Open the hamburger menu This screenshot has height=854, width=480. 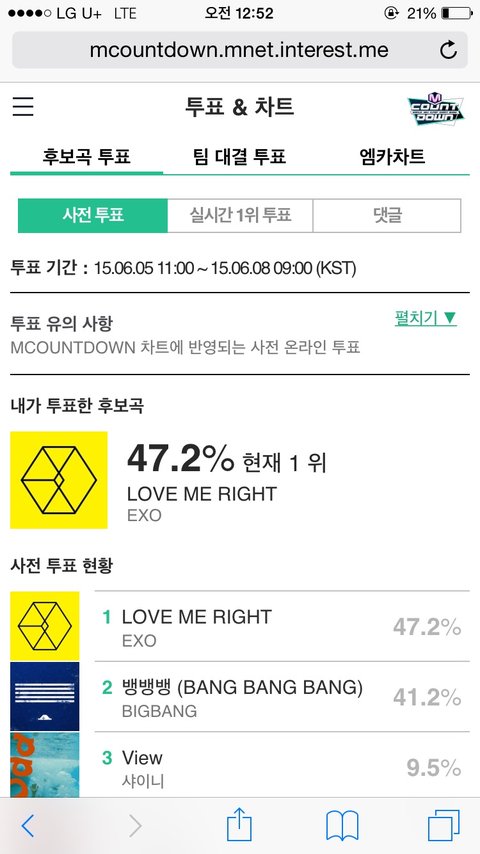[x=23, y=106]
